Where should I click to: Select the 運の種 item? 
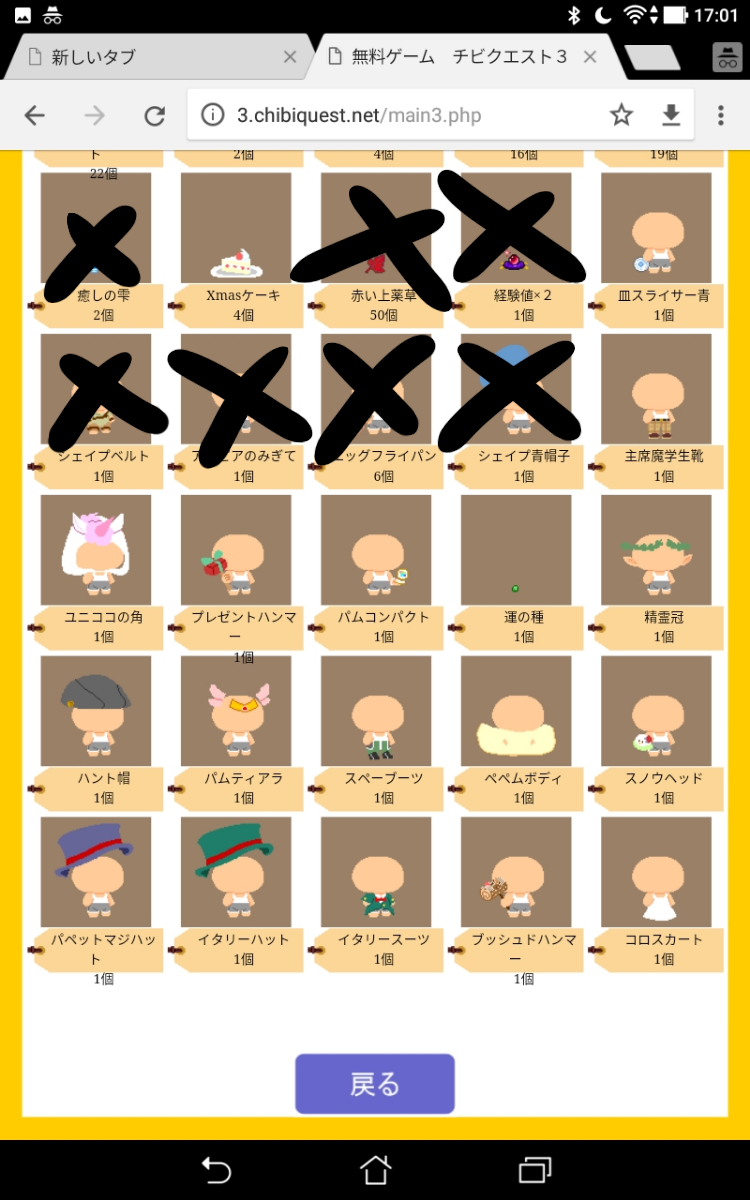click(516, 550)
